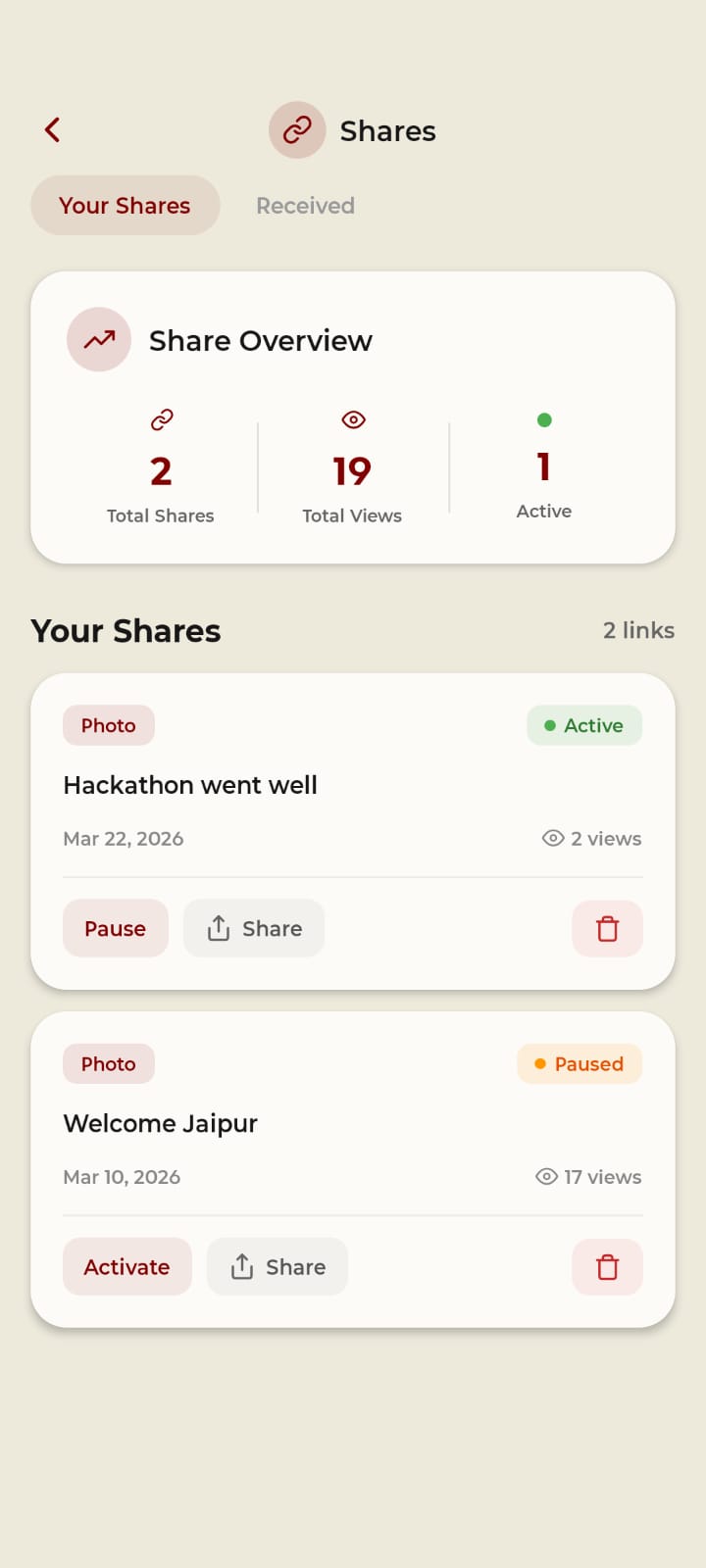Share the Hackathon went well link
This screenshot has height=1568, width=706.
[x=254, y=928]
